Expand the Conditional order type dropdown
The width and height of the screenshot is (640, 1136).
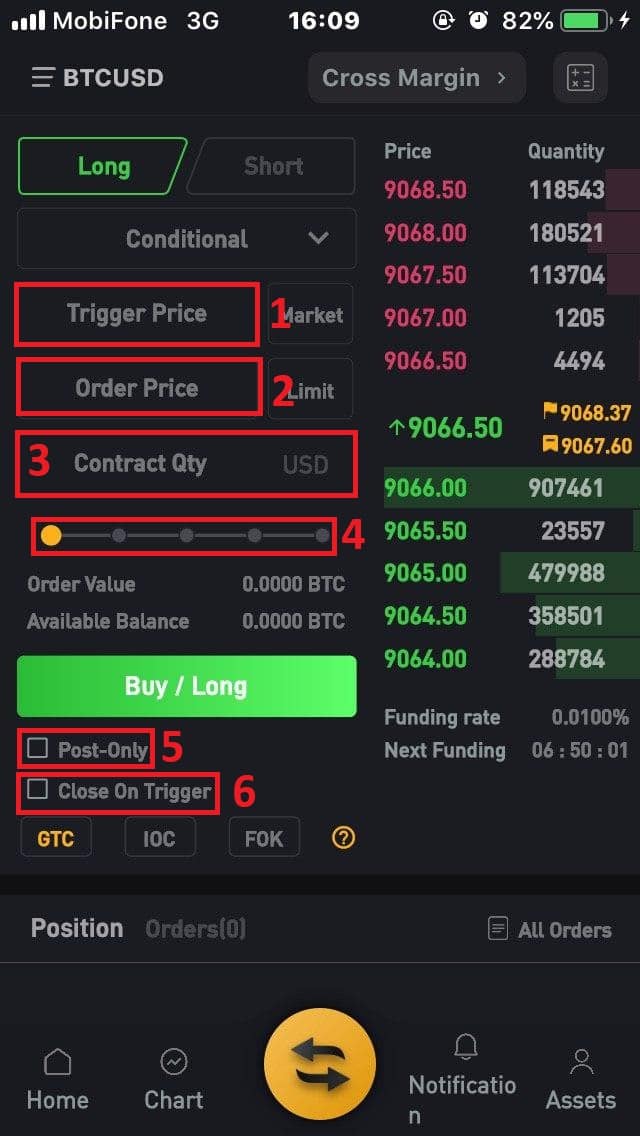pos(187,239)
